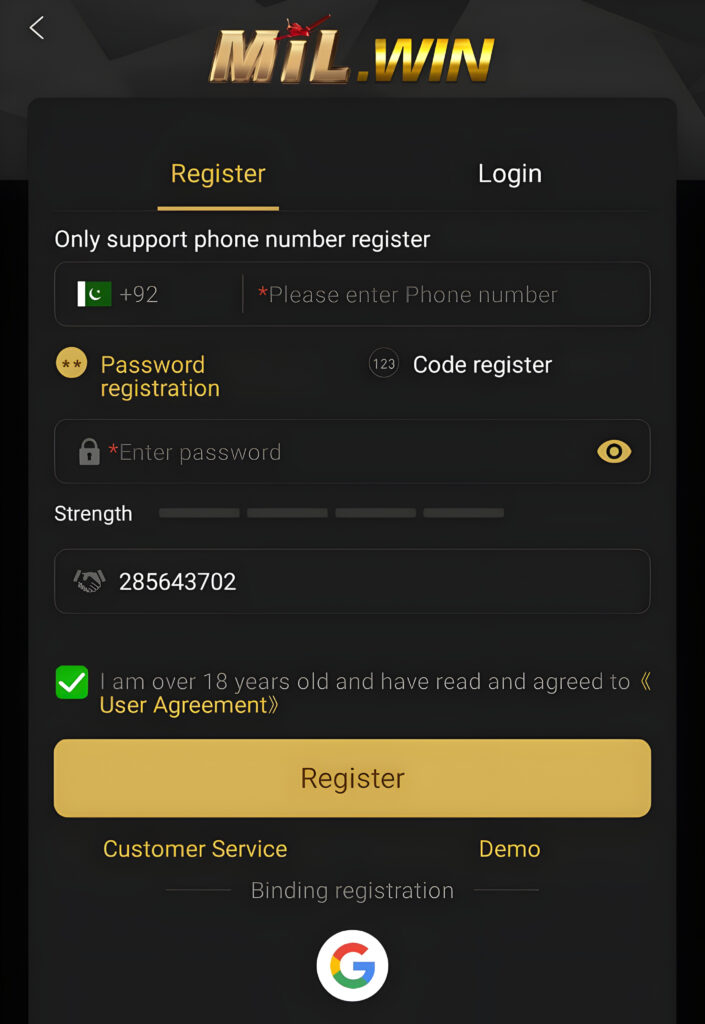Viewport: 705px width, 1024px height.
Task: Choose Password registration option
Action: (x=140, y=376)
